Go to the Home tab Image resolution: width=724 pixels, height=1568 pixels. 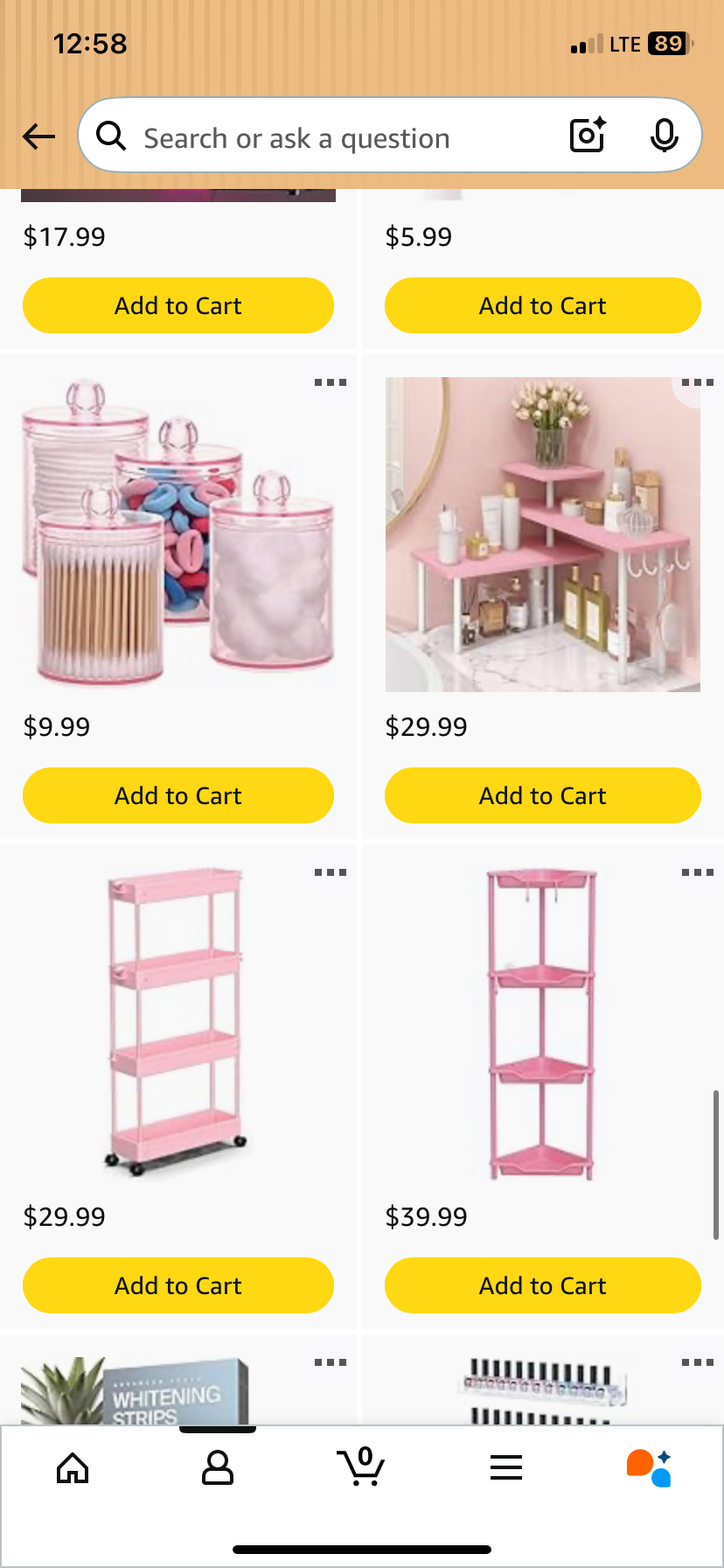[73, 1467]
